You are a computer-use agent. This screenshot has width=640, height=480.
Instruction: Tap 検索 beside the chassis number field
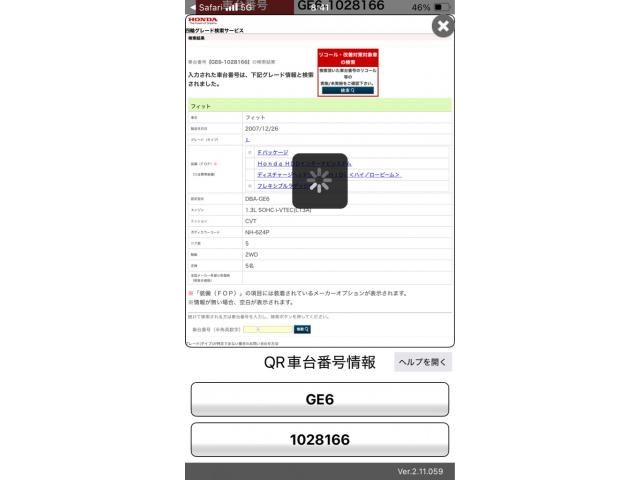point(302,328)
